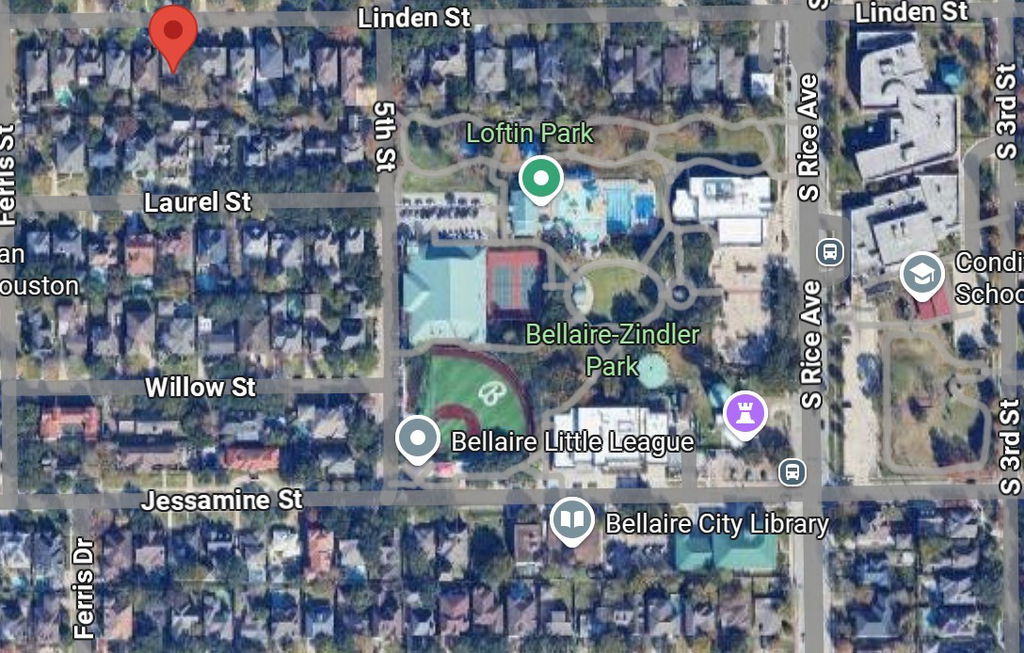Viewport: 1024px width, 653px height.
Task: Open the Loftin Park green marker
Action: 541,181
